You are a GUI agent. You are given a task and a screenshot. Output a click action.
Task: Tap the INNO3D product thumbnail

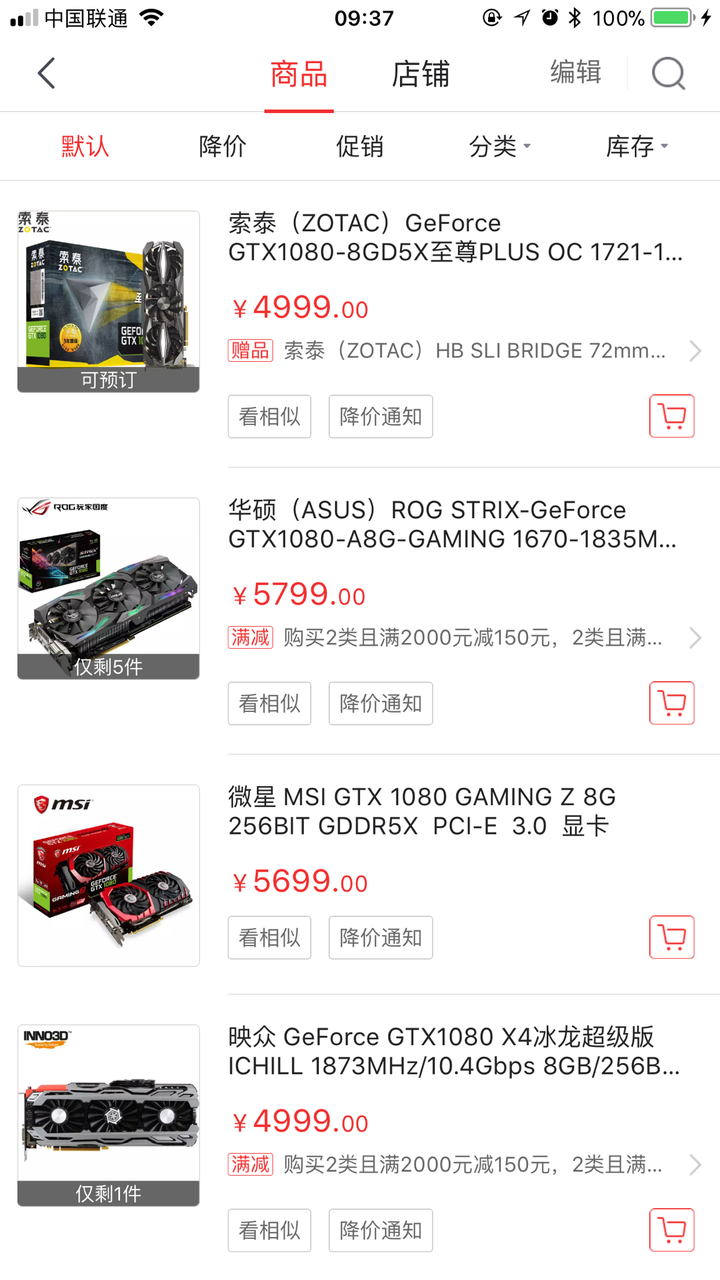(107, 1113)
